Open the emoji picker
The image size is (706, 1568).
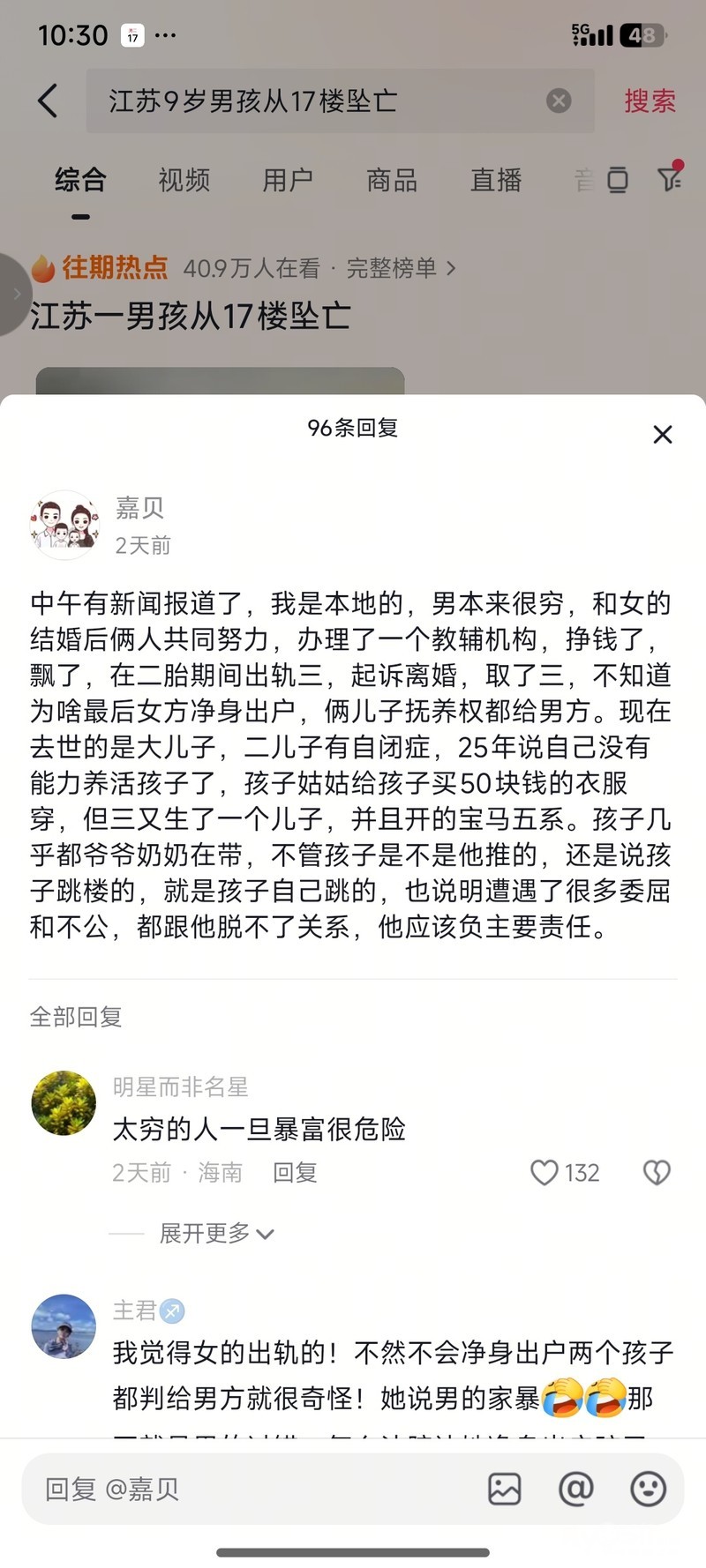648,1490
